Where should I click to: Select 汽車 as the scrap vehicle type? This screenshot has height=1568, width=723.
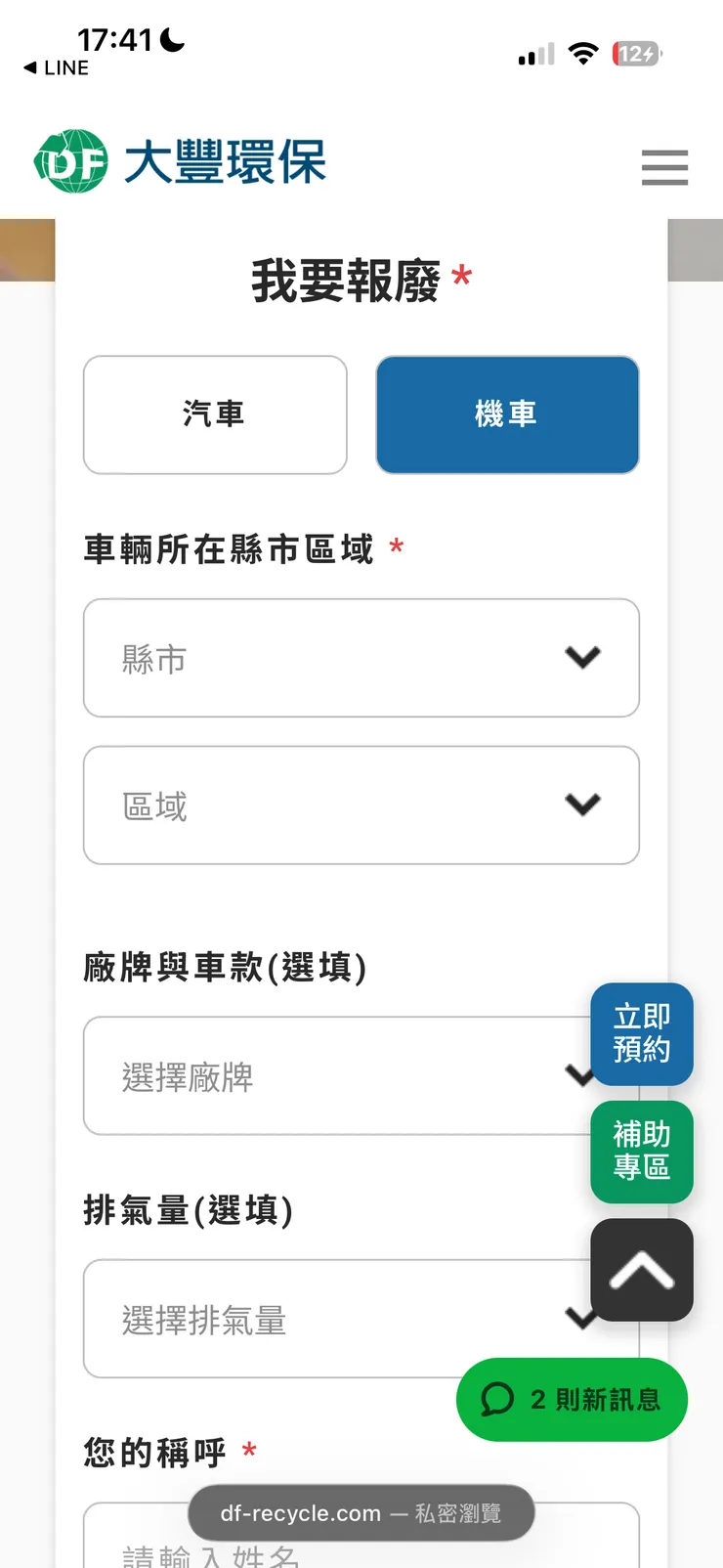(215, 414)
